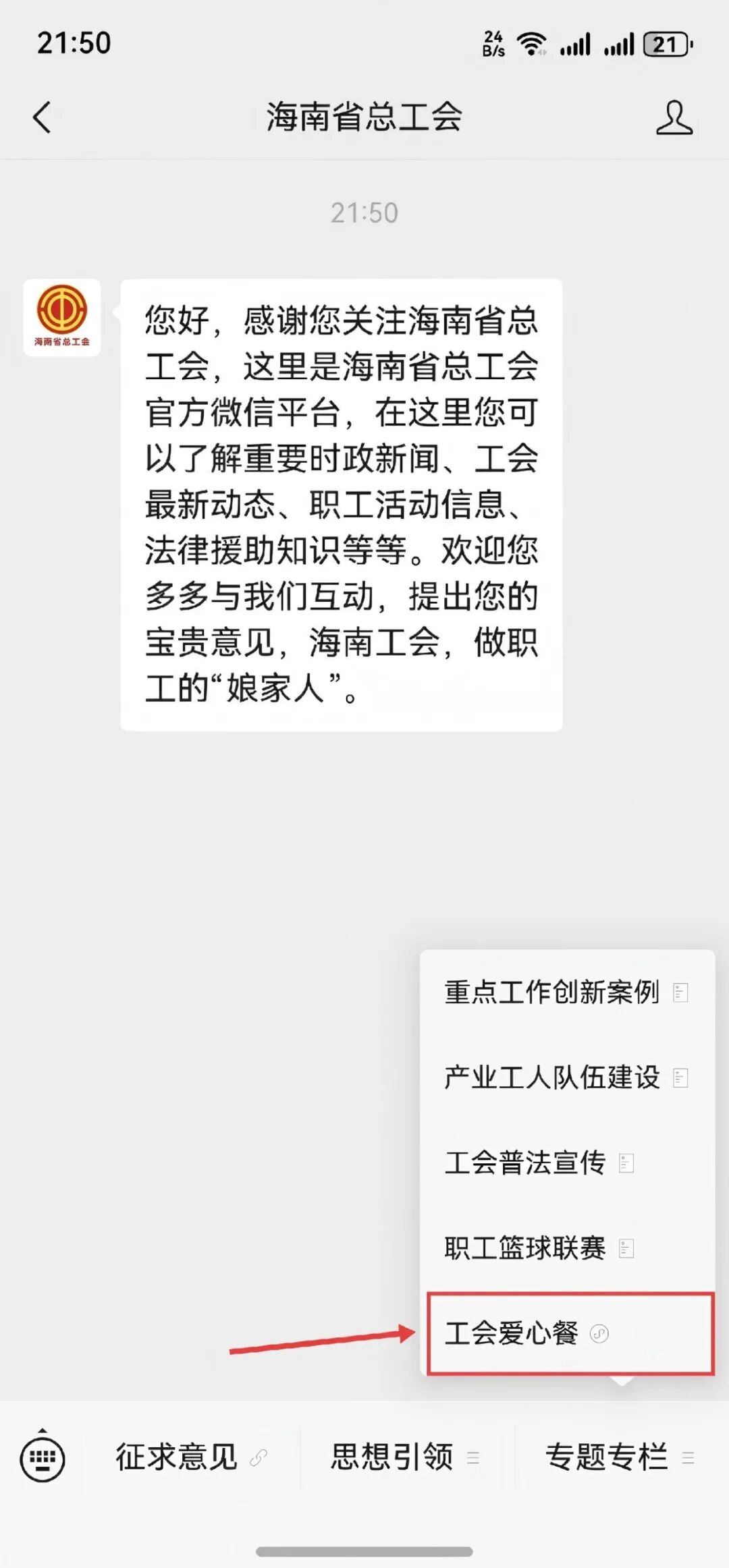Collapse the 专题专栏 menu
This screenshot has width=729, height=1568.
pos(619,1457)
